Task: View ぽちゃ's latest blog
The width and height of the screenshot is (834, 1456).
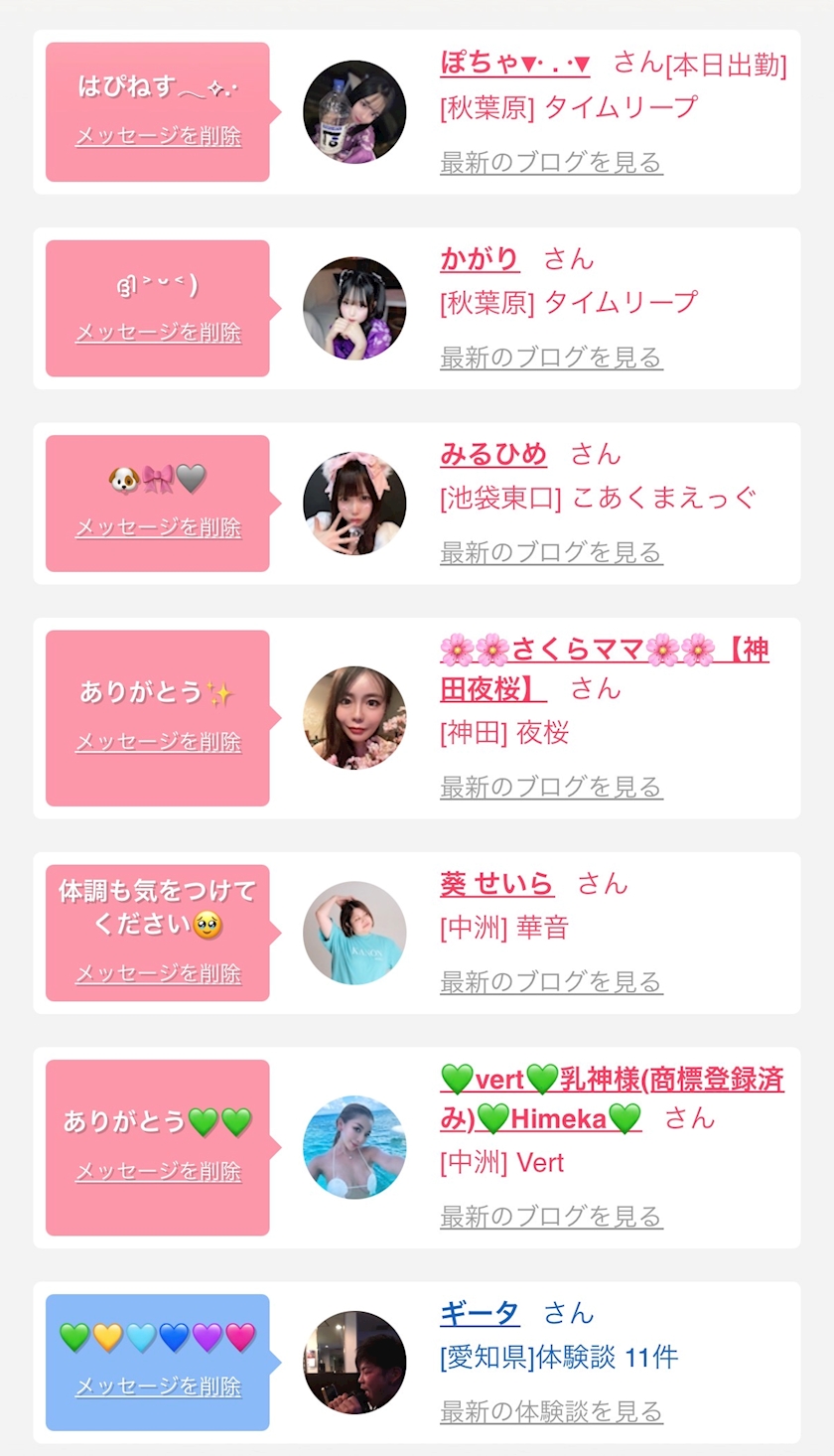Action: pyautogui.click(x=551, y=163)
